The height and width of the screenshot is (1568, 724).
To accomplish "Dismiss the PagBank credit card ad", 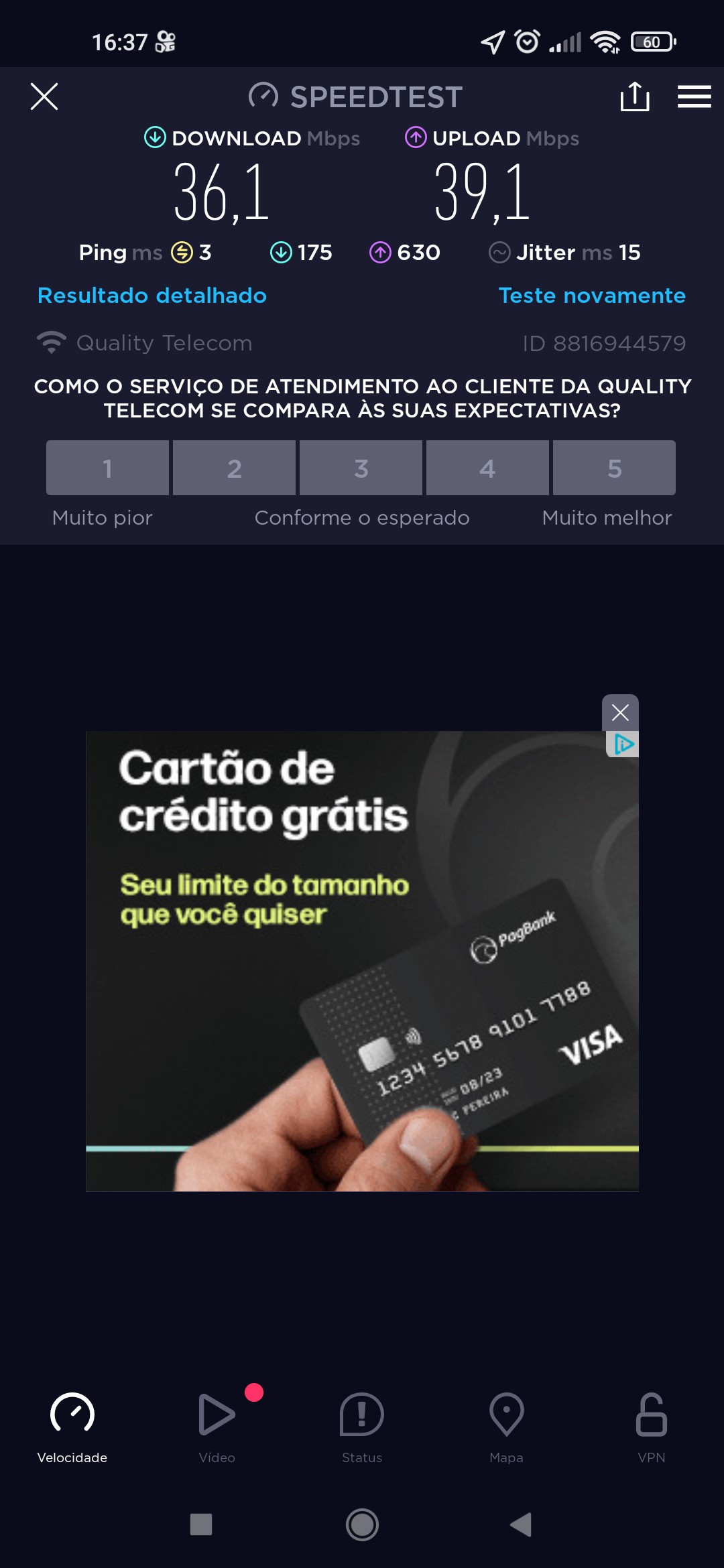I will (x=620, y=712).
